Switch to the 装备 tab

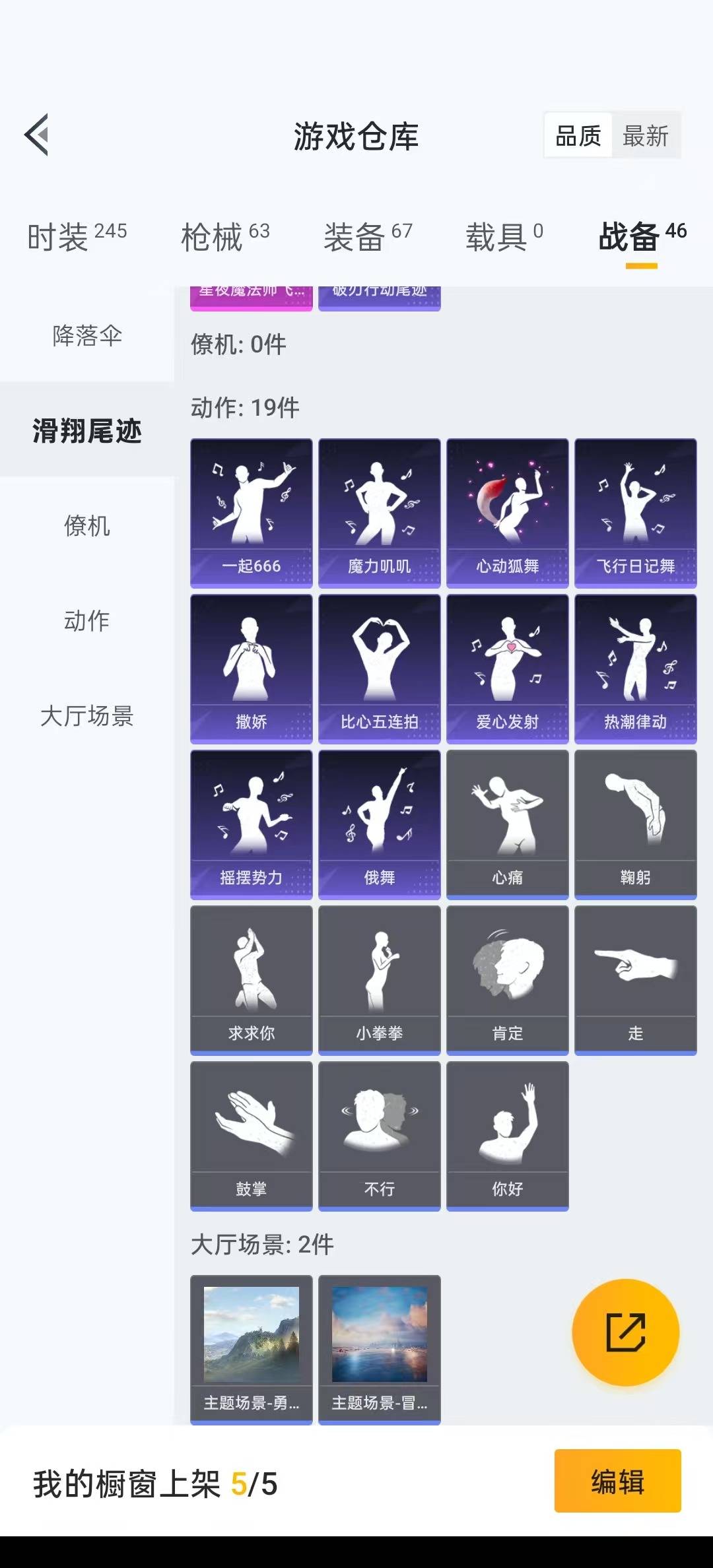tap(368, 236)
